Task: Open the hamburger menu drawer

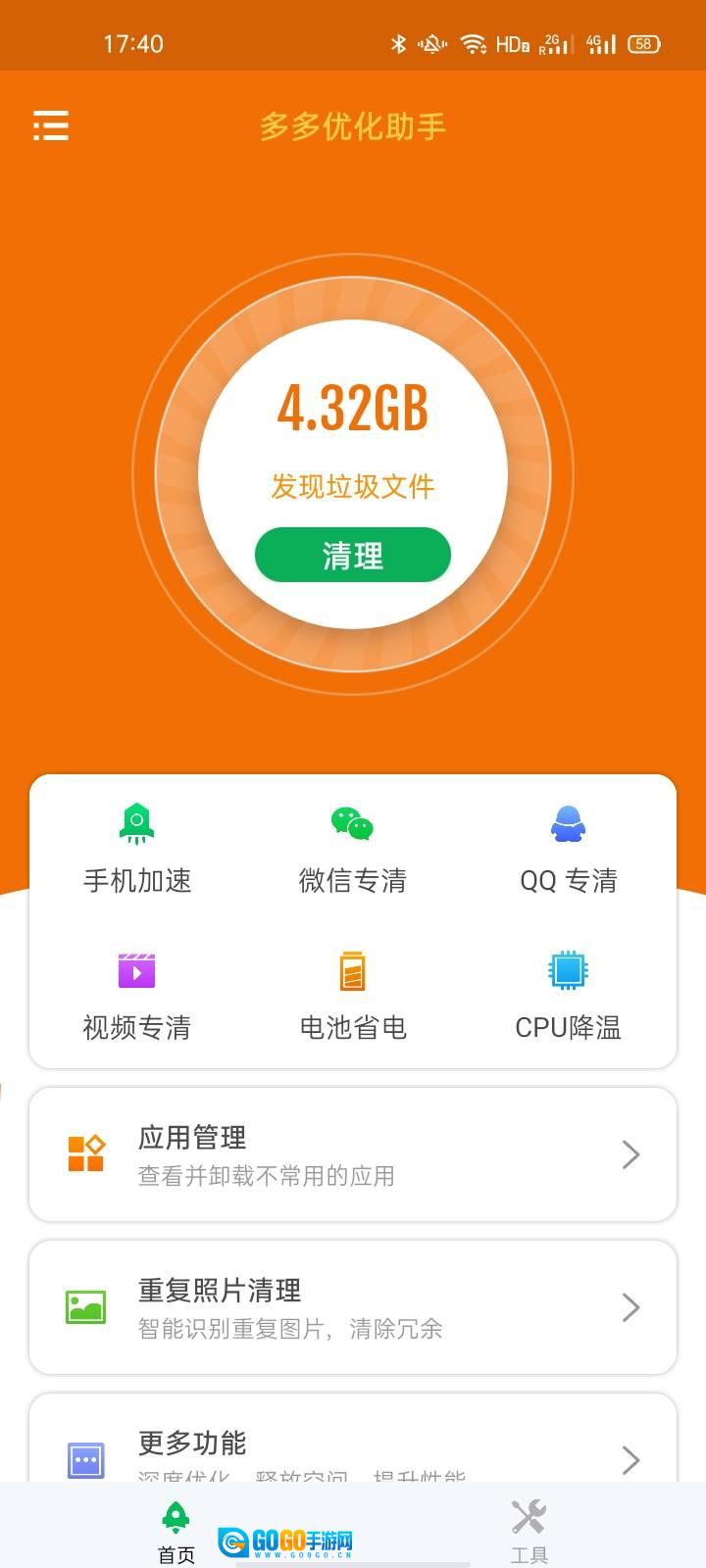Action: click(51, 125)
